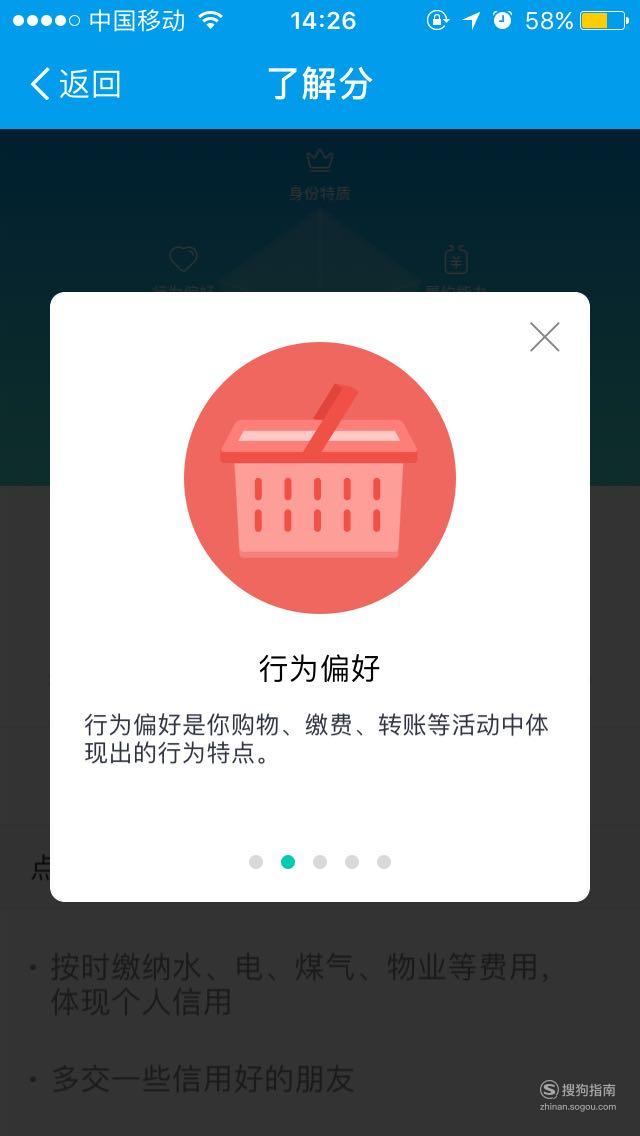Go back with the 返回 button

[x=75, y=84]
